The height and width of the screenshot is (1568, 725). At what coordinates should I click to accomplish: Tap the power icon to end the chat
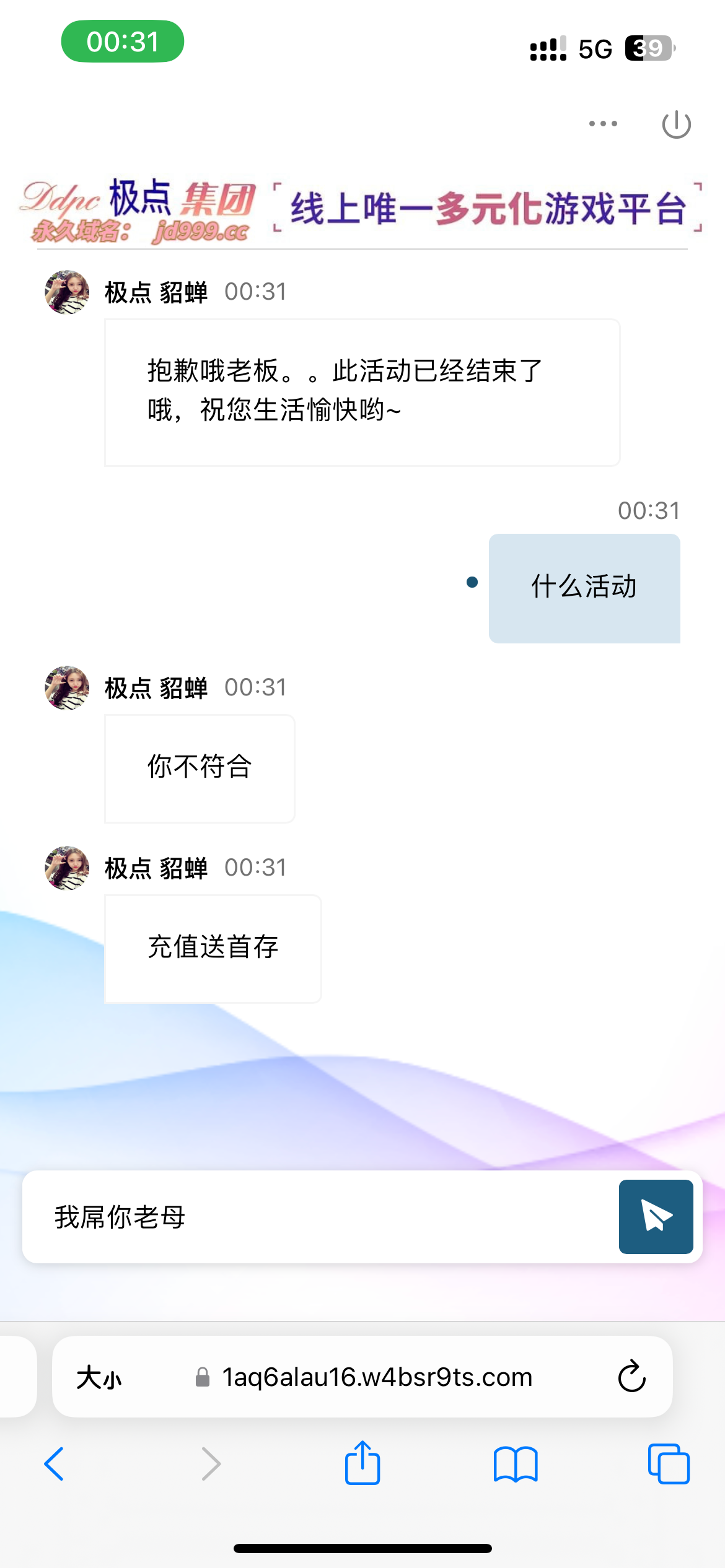pyautogui.click(x=675, y=124)
